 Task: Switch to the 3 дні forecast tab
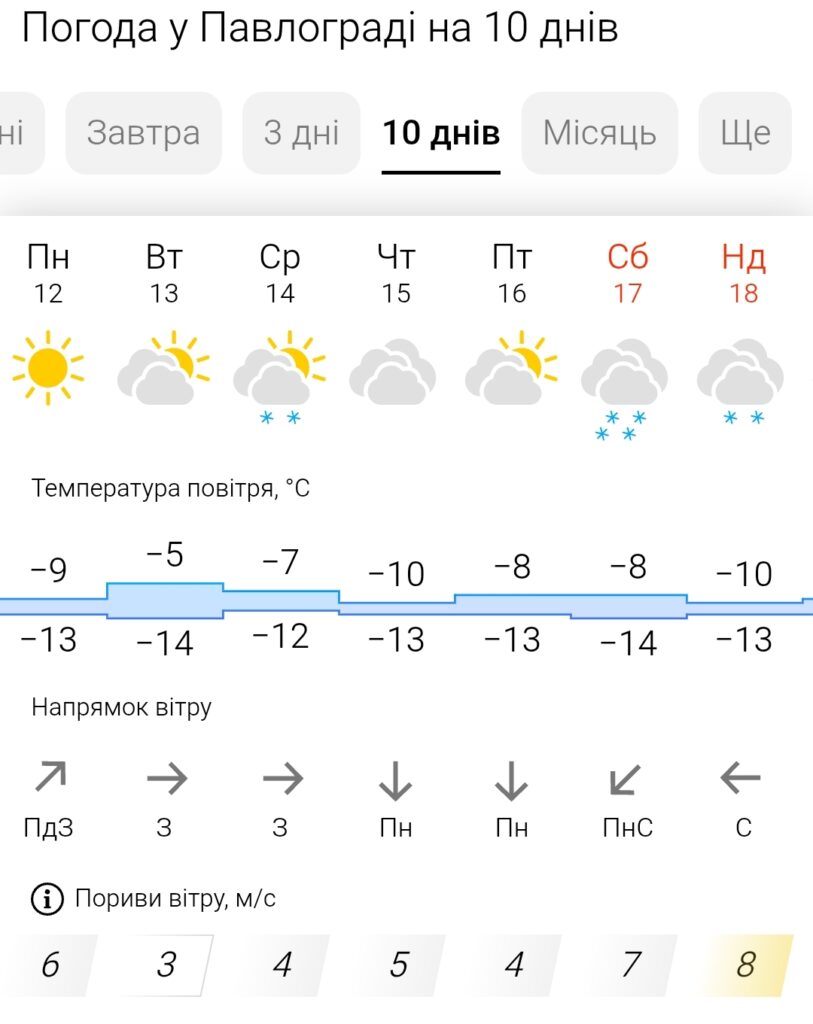point(301,133)
